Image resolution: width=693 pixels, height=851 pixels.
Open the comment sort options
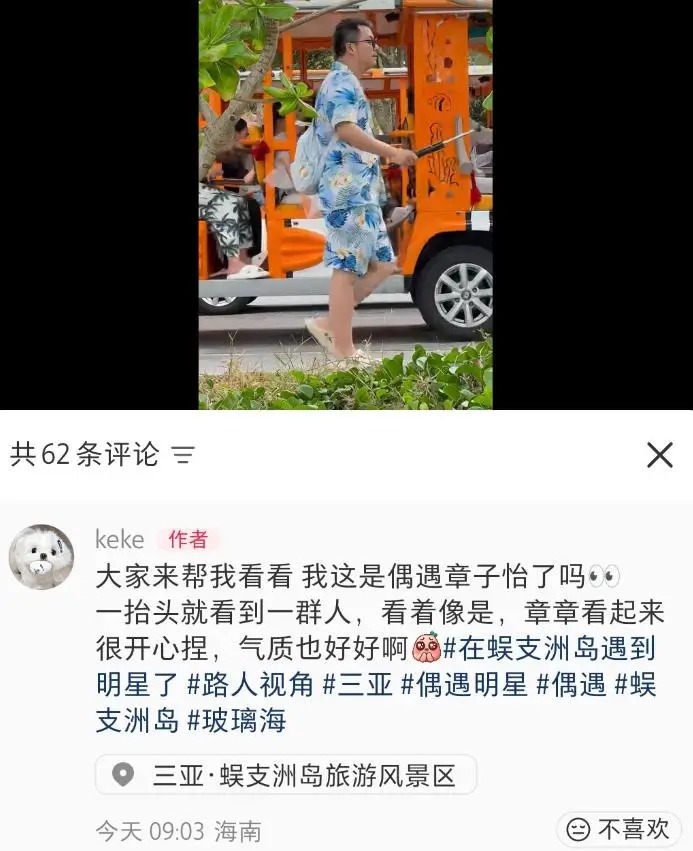(183, 456)
